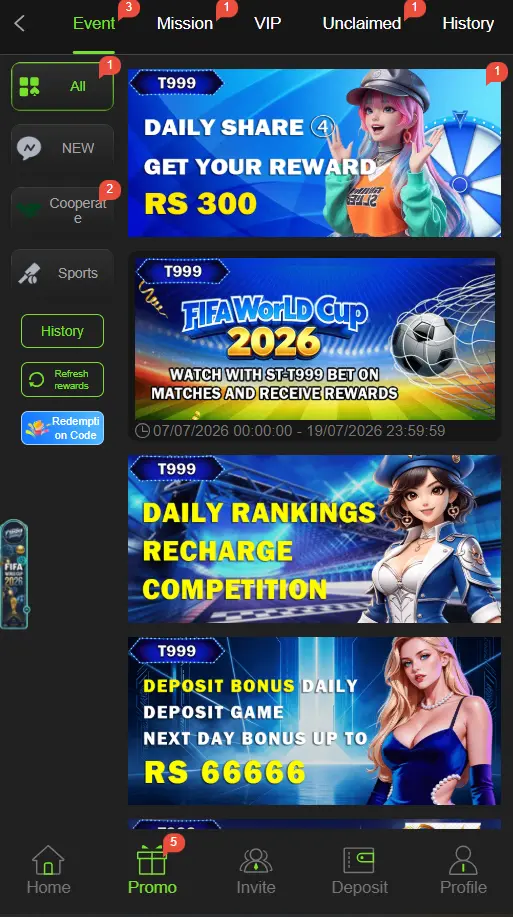Tap the green History button in the sidebar
The image size is (513, 917).
pyautogui.click(x=62, y=331)
